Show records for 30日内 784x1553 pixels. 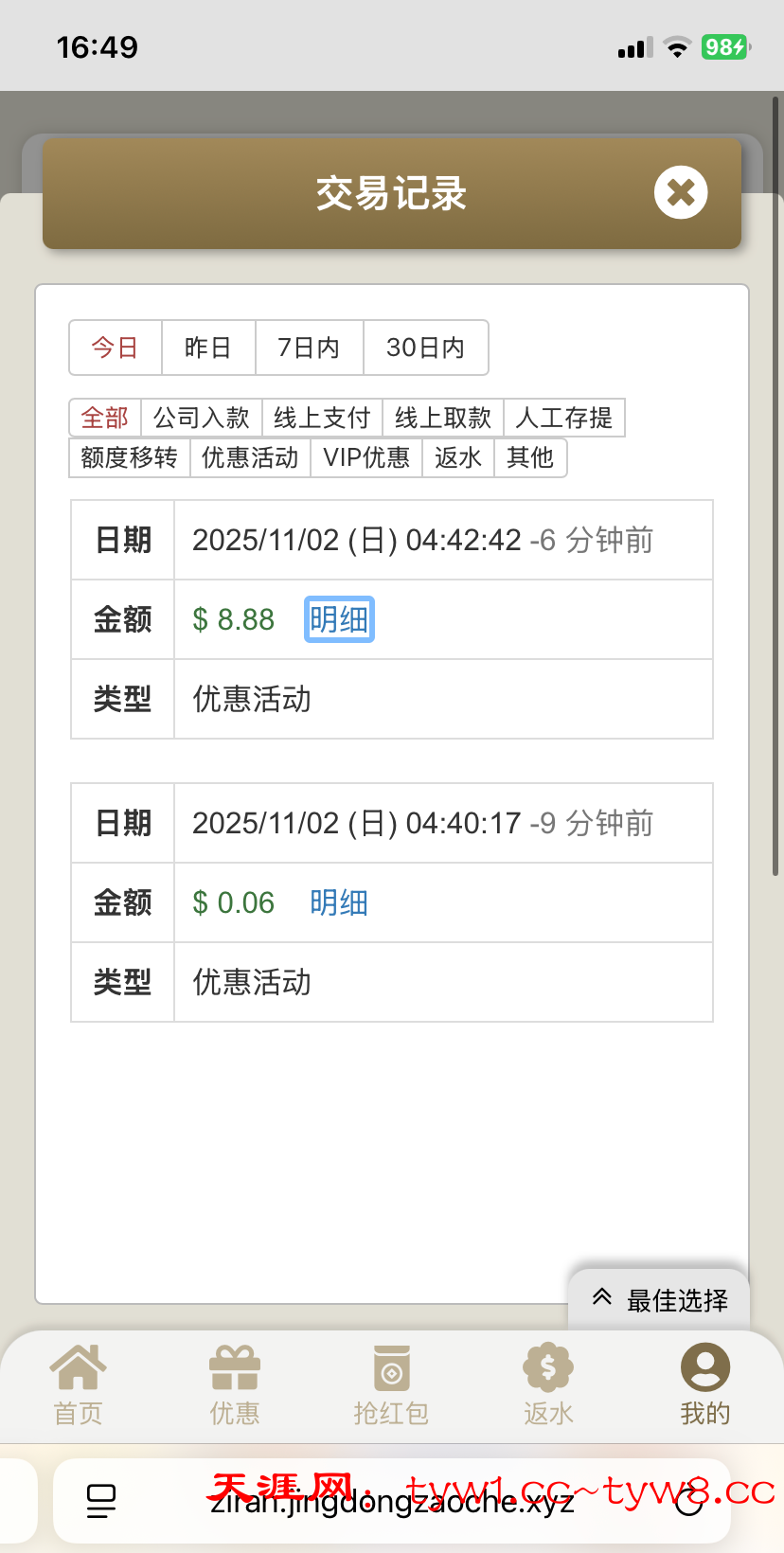(x=425, y=348)
